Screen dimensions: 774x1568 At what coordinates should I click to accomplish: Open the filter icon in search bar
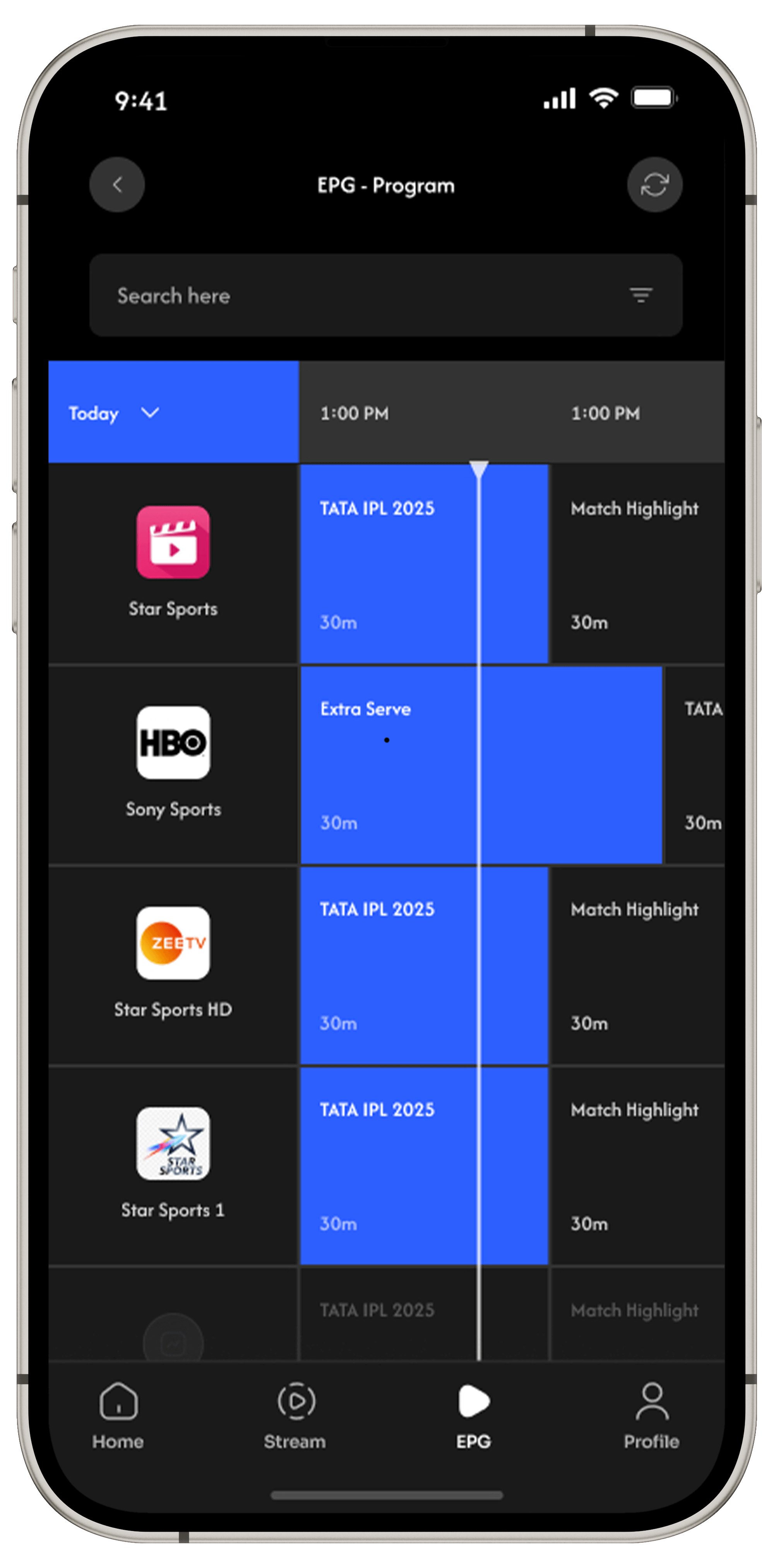[x=640, y=296]
